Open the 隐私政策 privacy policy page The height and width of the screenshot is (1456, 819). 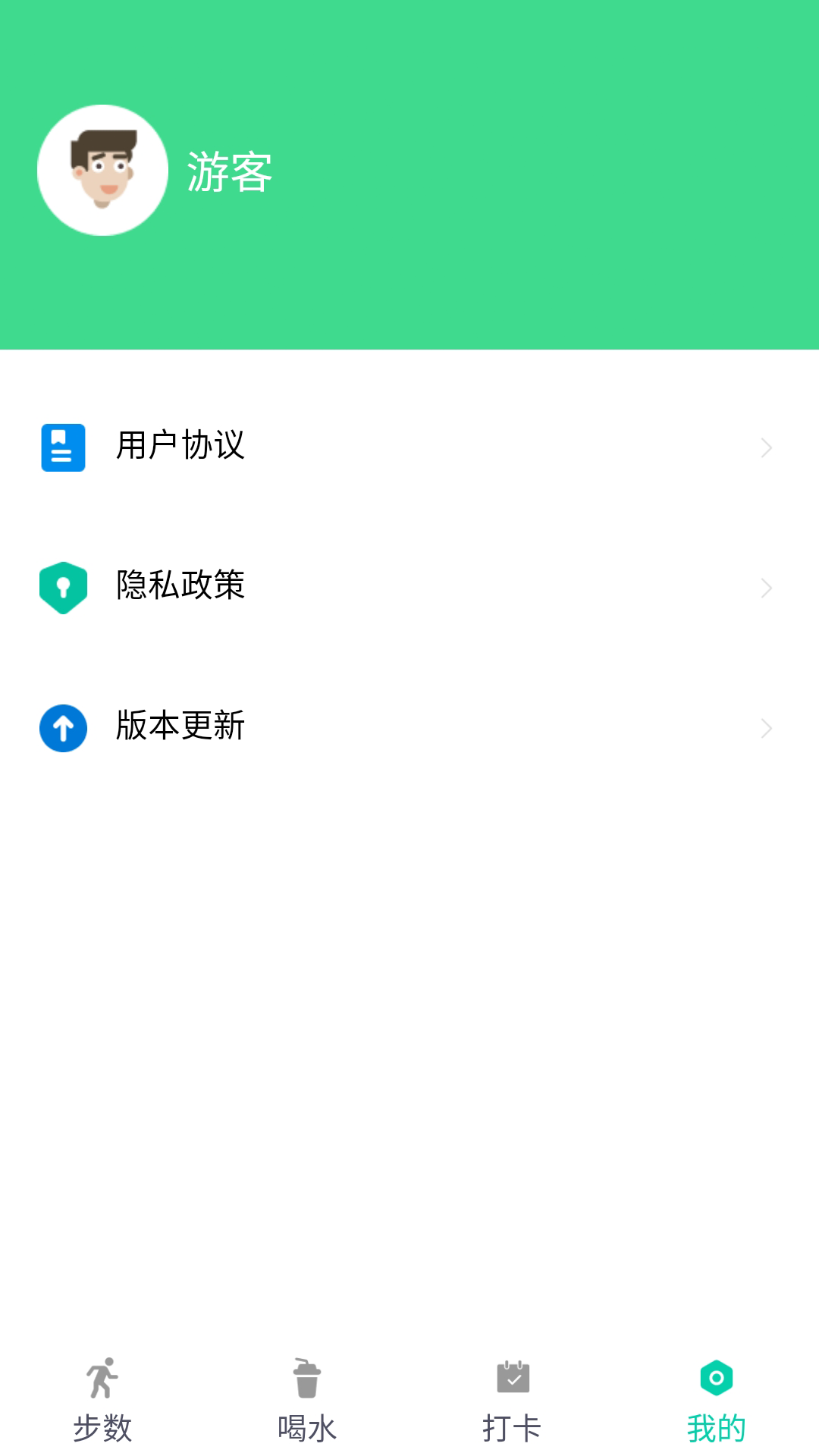(x=180, y=588)
